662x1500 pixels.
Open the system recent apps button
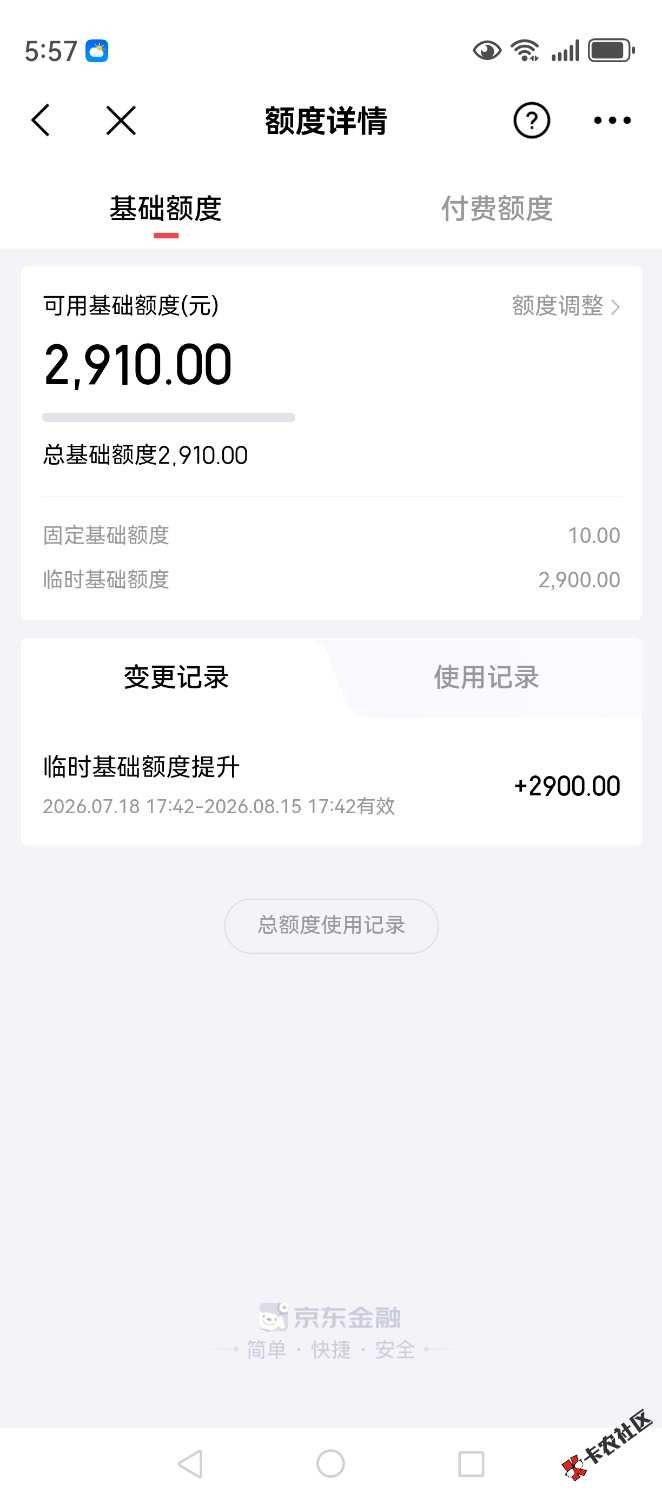click(x=471, y=1464)
